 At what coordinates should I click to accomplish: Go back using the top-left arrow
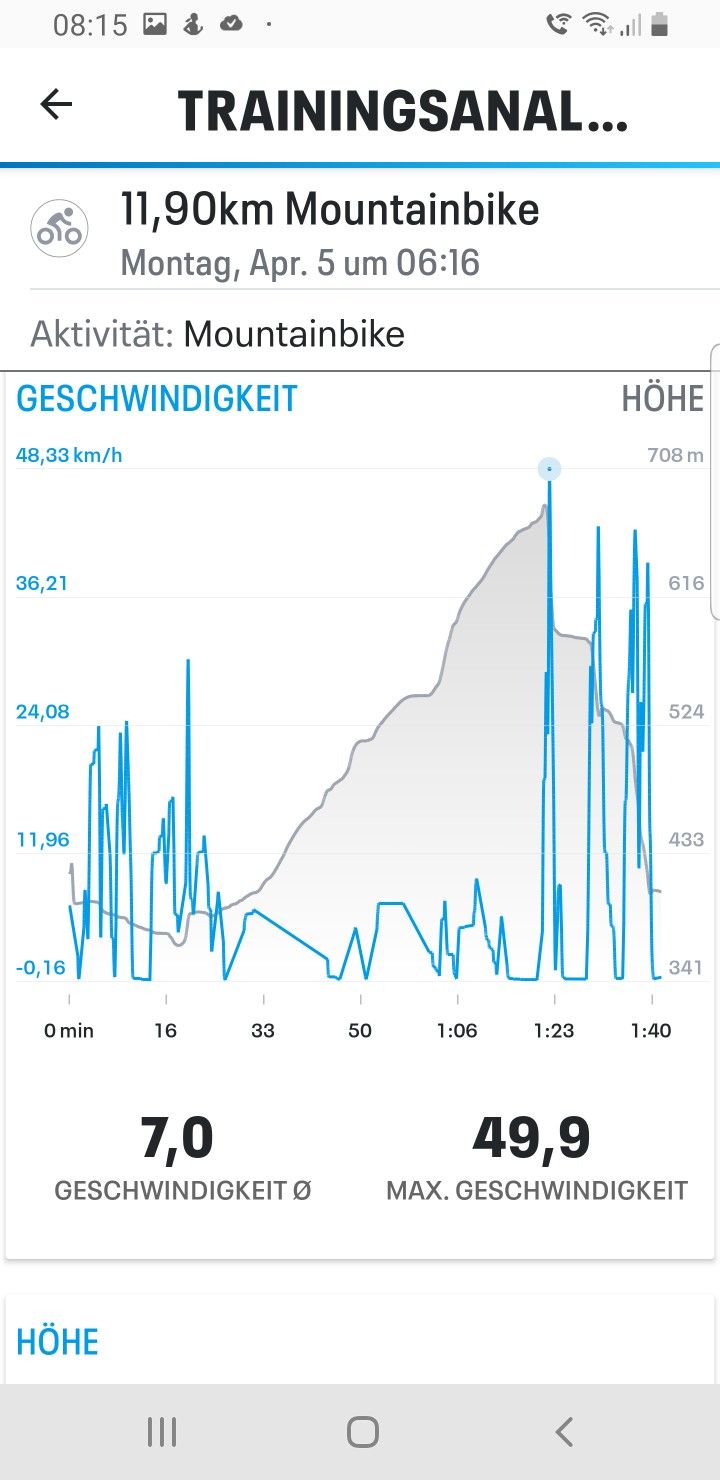coord(56,104)
